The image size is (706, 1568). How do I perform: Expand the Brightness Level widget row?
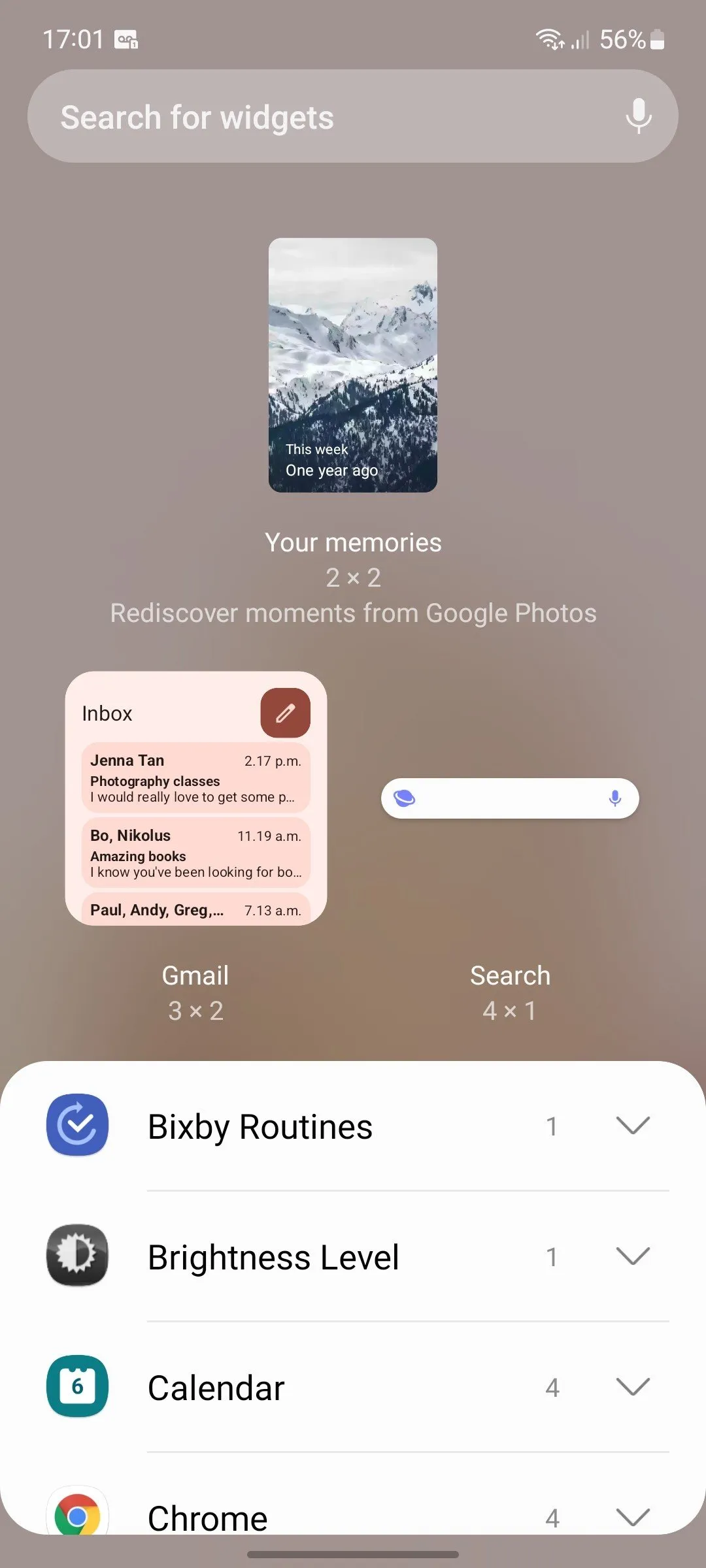click(x=353, y=1257)
